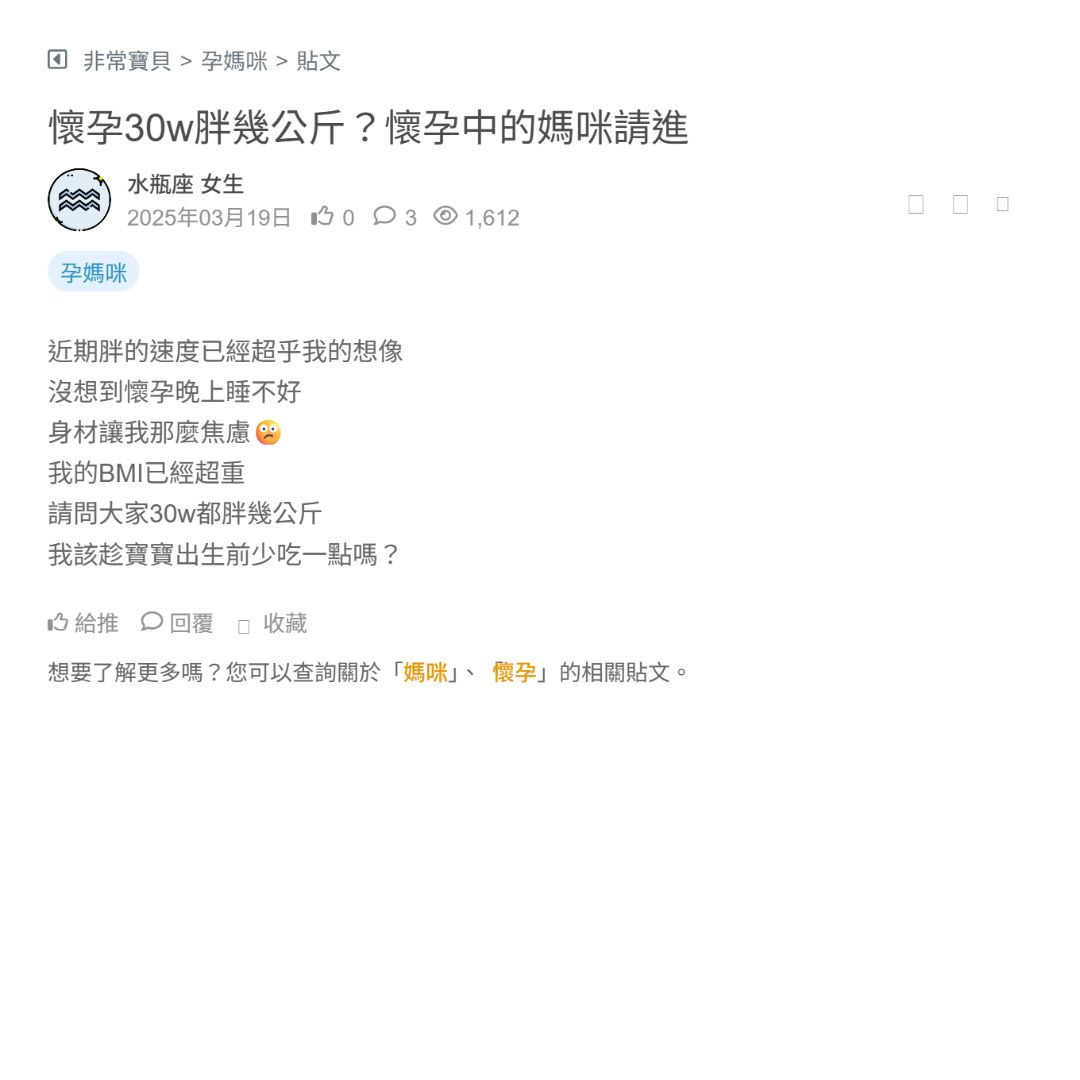Go to the 孕媽咪 board in the breadcrumb
The width and height of the screenshot is (1080, 1080).
(x=234, y=61)
